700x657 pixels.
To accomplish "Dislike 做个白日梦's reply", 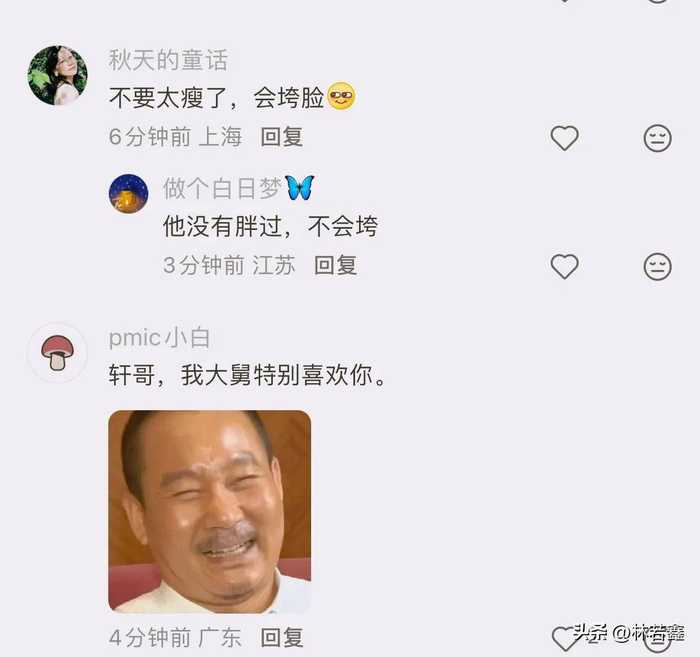I will 657,266.
